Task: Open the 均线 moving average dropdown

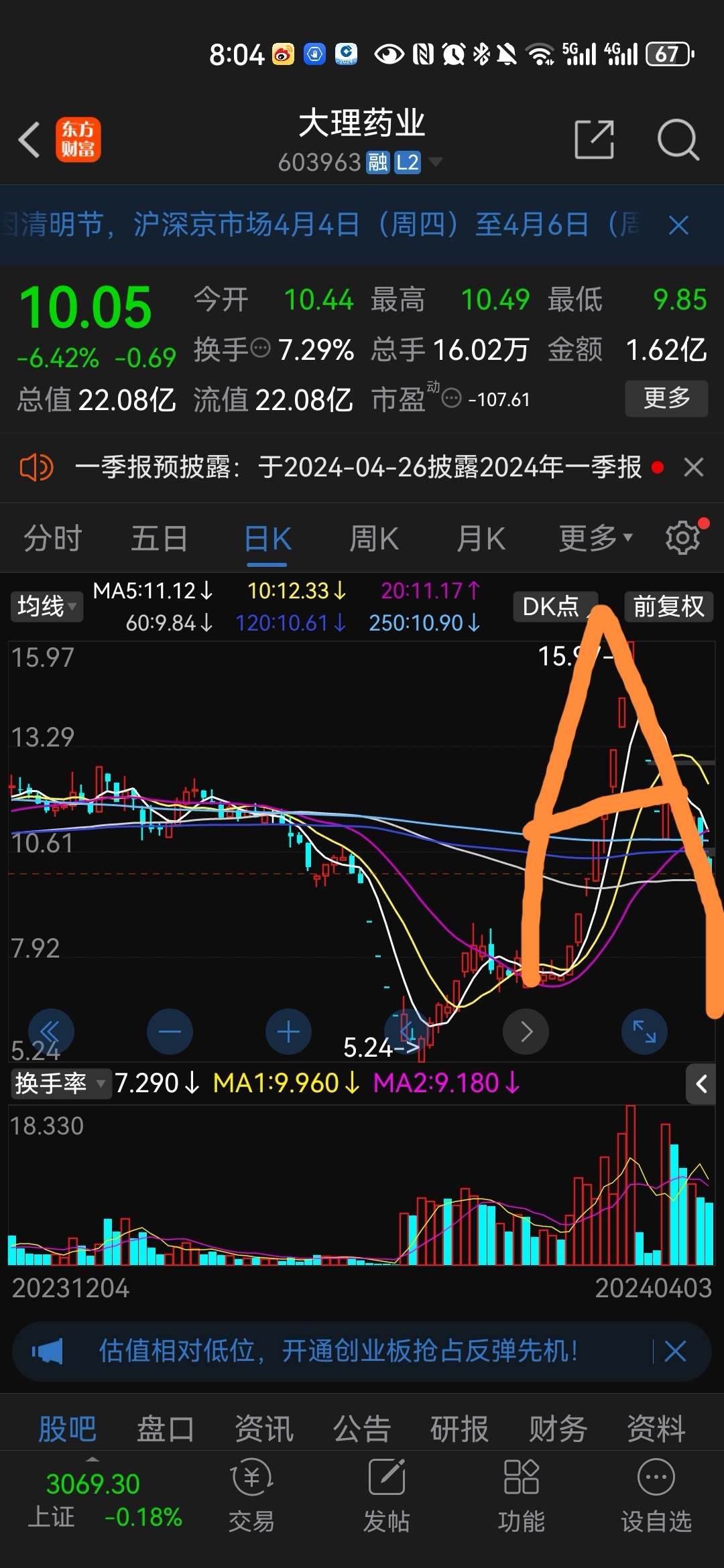Action: (x=46, y=607)
